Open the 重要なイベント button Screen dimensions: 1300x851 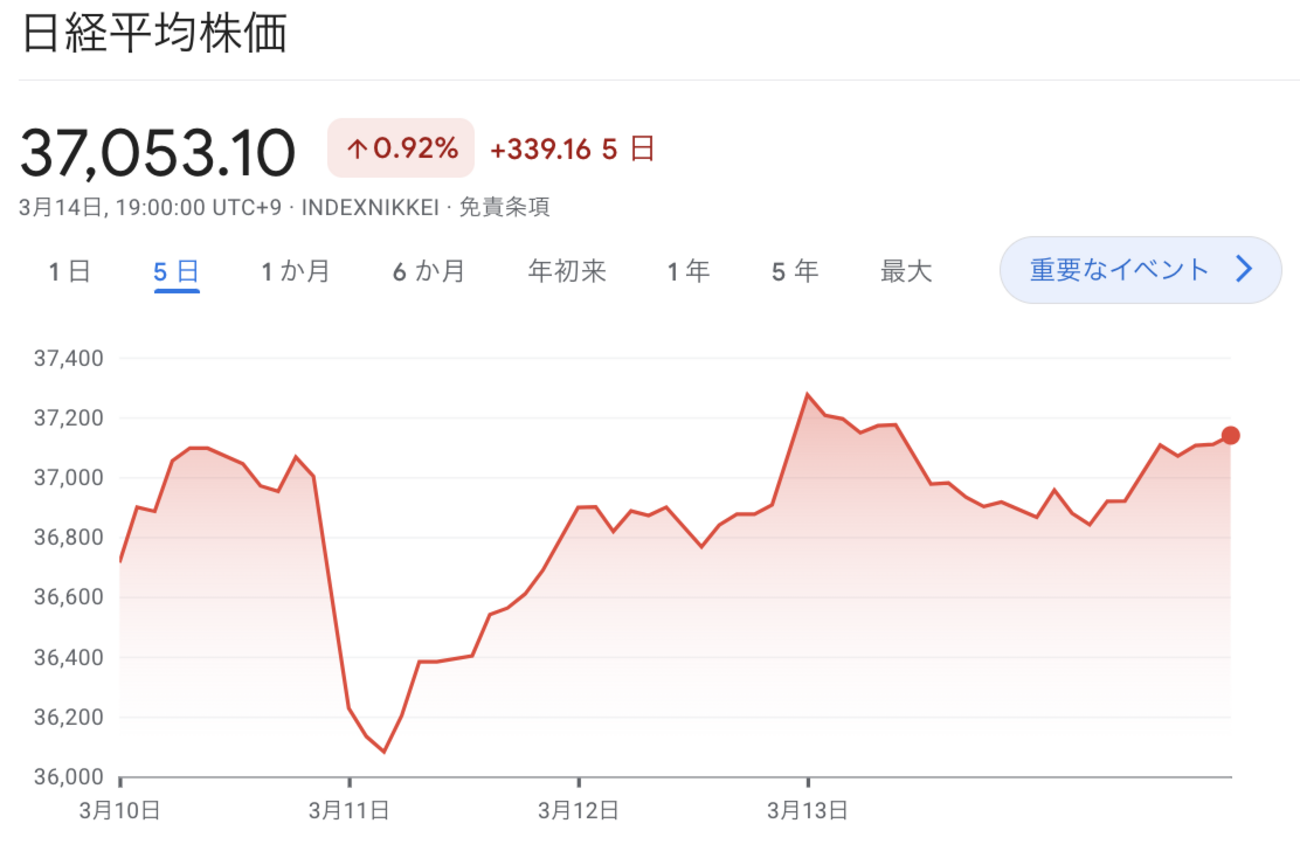(1140, 270)
